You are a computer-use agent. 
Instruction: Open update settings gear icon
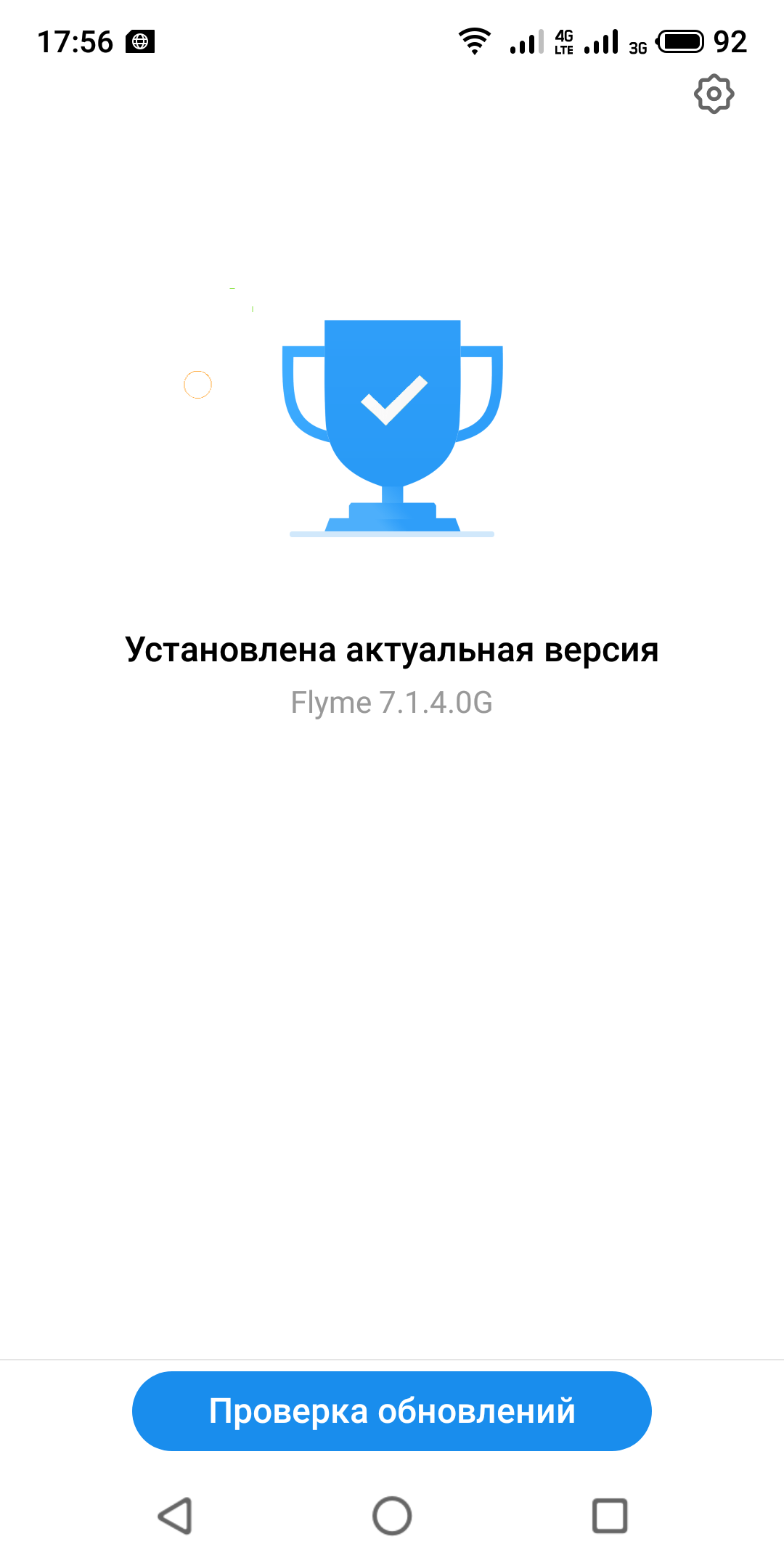coord(714,94)
